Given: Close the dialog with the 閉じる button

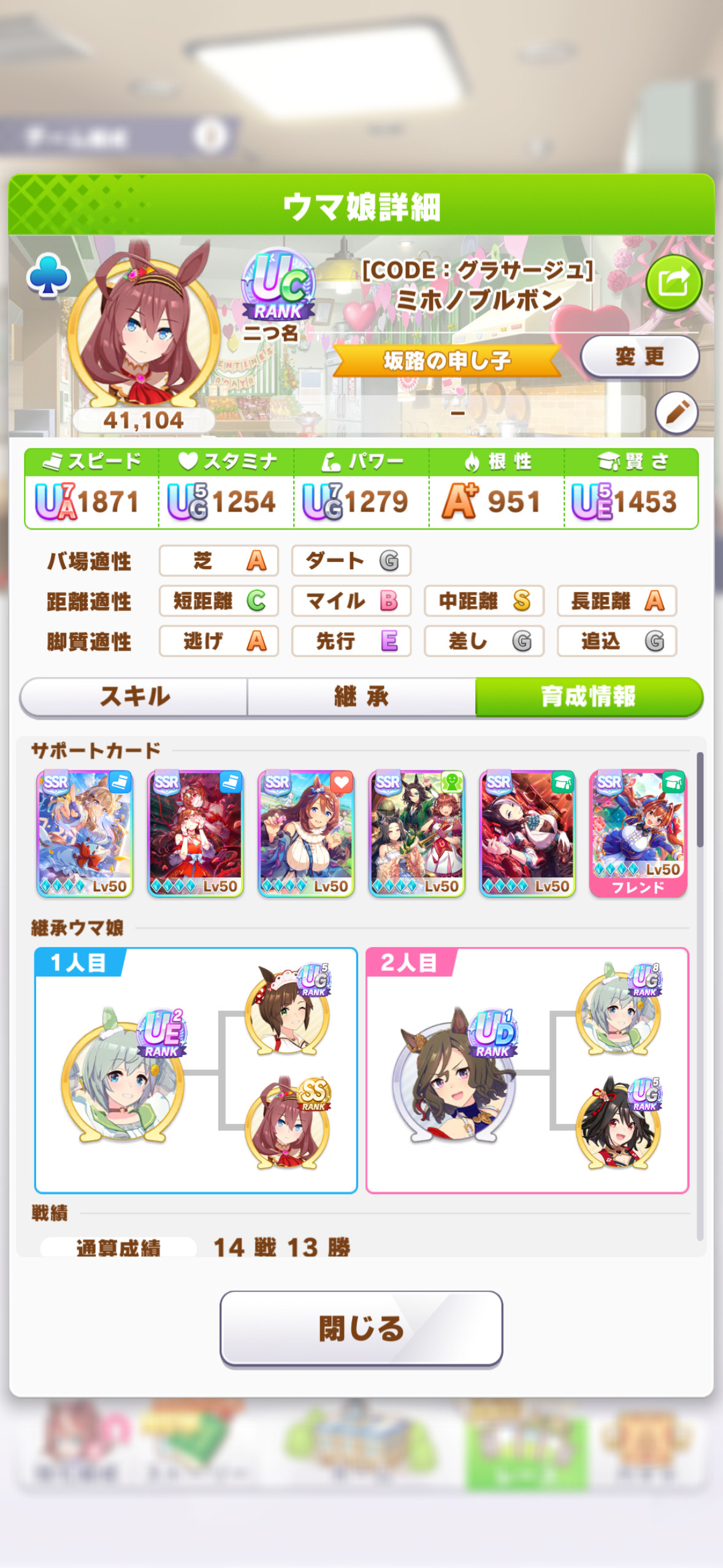Looking at the screenshot, I should click(x=361, y=1329).
